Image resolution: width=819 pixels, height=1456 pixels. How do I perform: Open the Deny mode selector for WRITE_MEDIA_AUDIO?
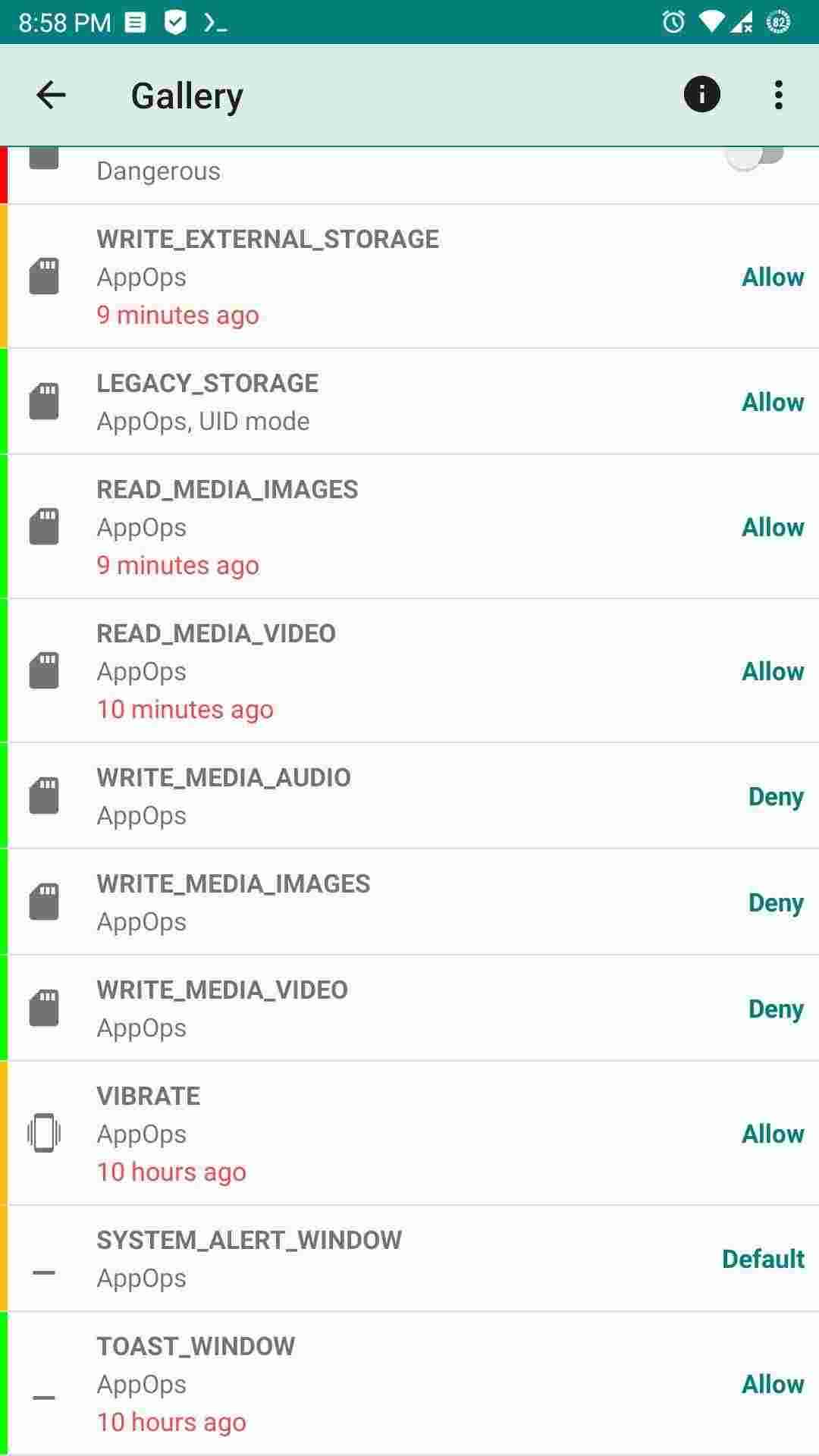[775, 796]
